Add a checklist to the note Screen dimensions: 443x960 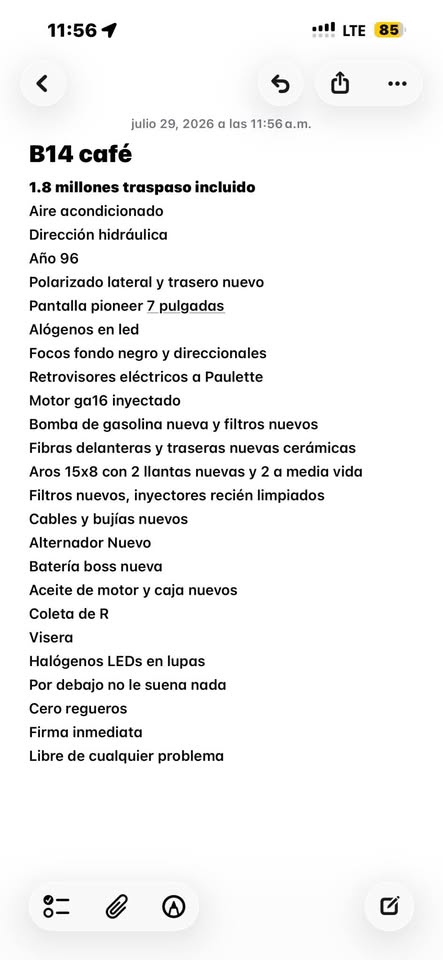[56, 906]
